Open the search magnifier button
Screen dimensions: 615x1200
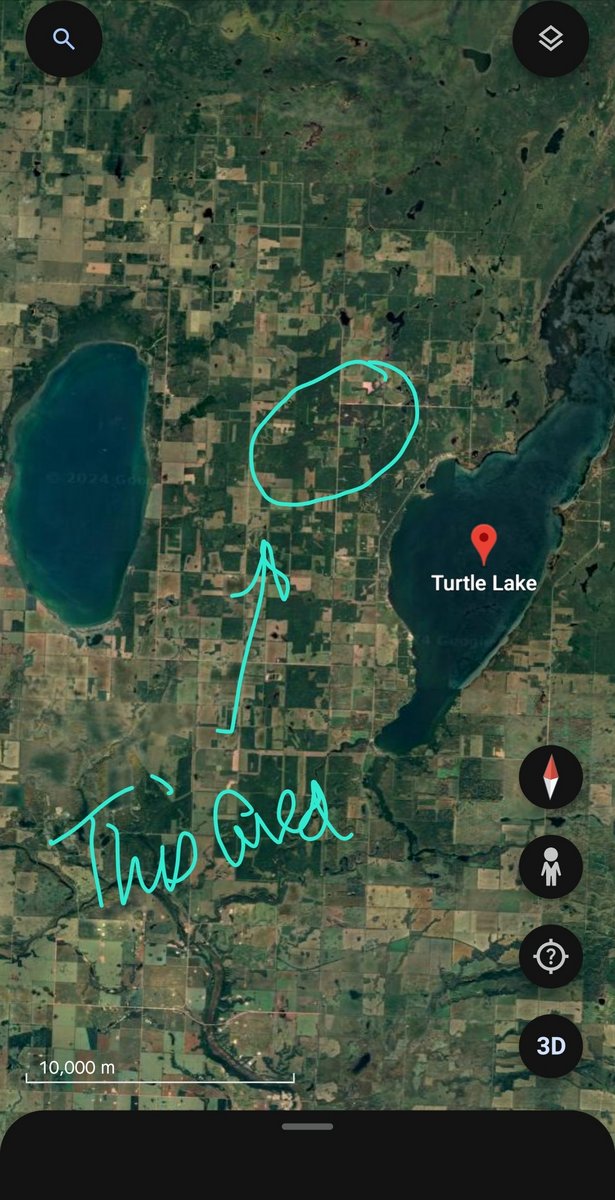coord(64,40)
